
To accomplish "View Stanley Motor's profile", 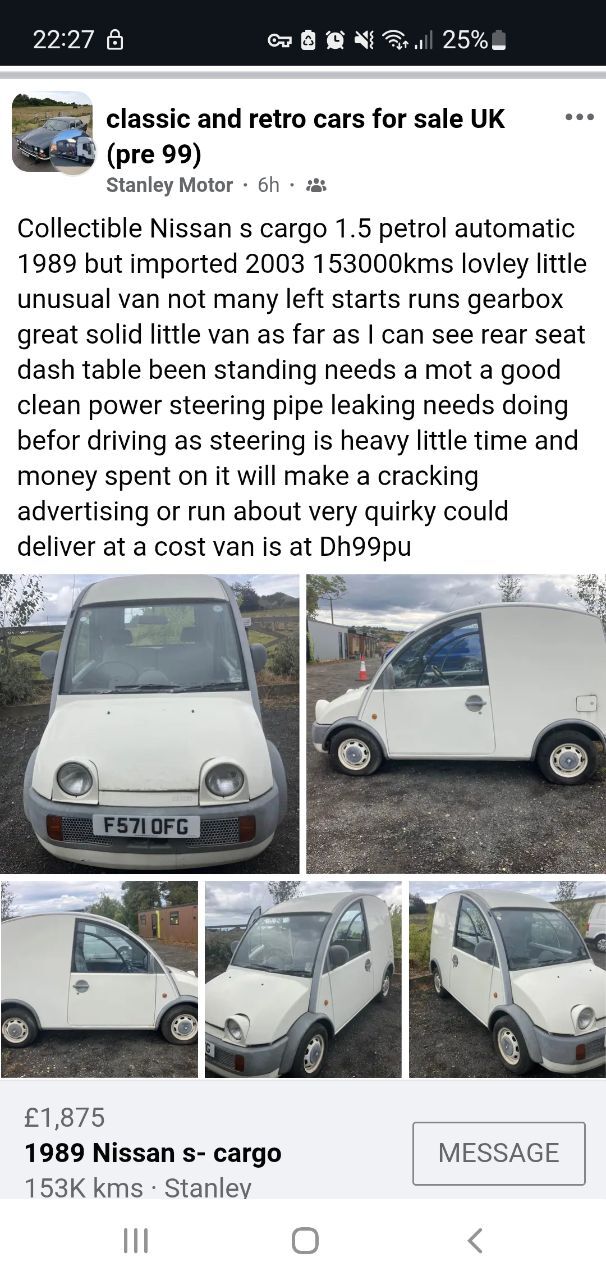I will (169, 185).
